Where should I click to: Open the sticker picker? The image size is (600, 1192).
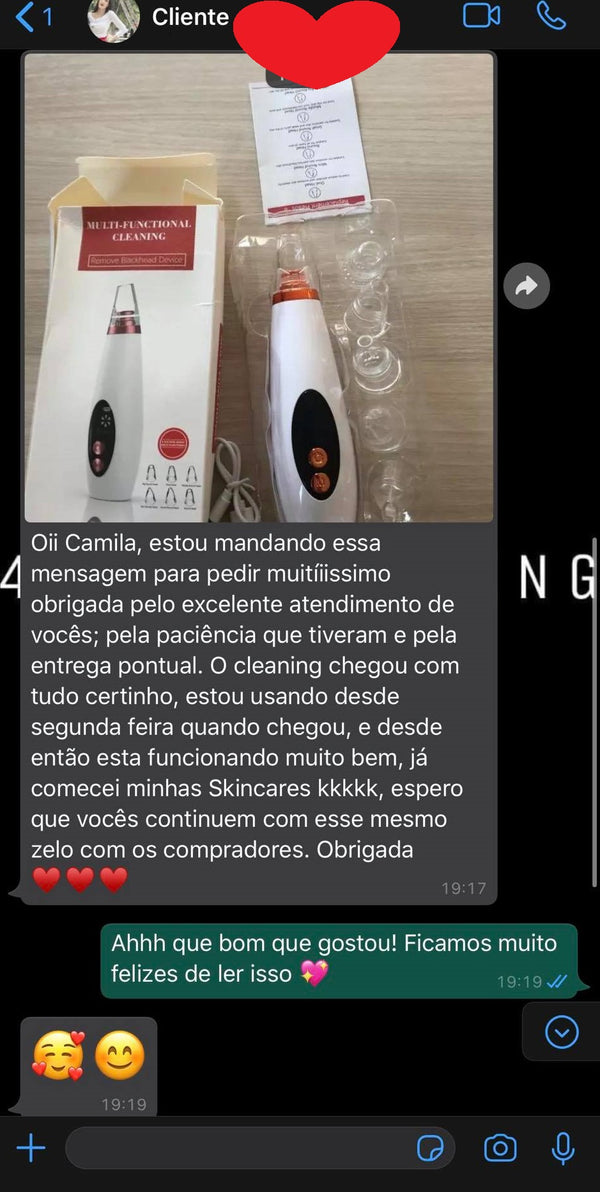431,1148
